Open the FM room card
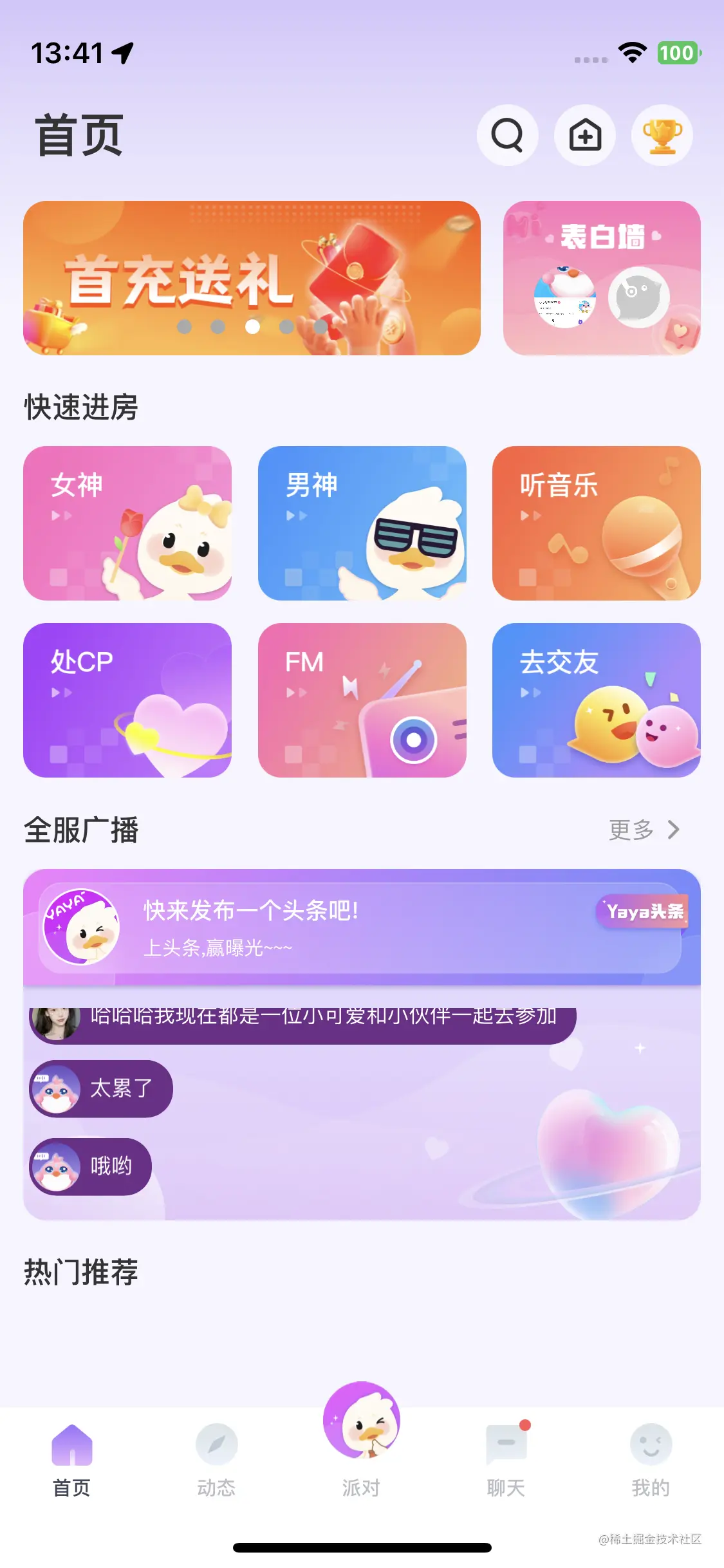The height and width of the screenshot is (1568, 724). pyautogui.click(x=362, y=700)
